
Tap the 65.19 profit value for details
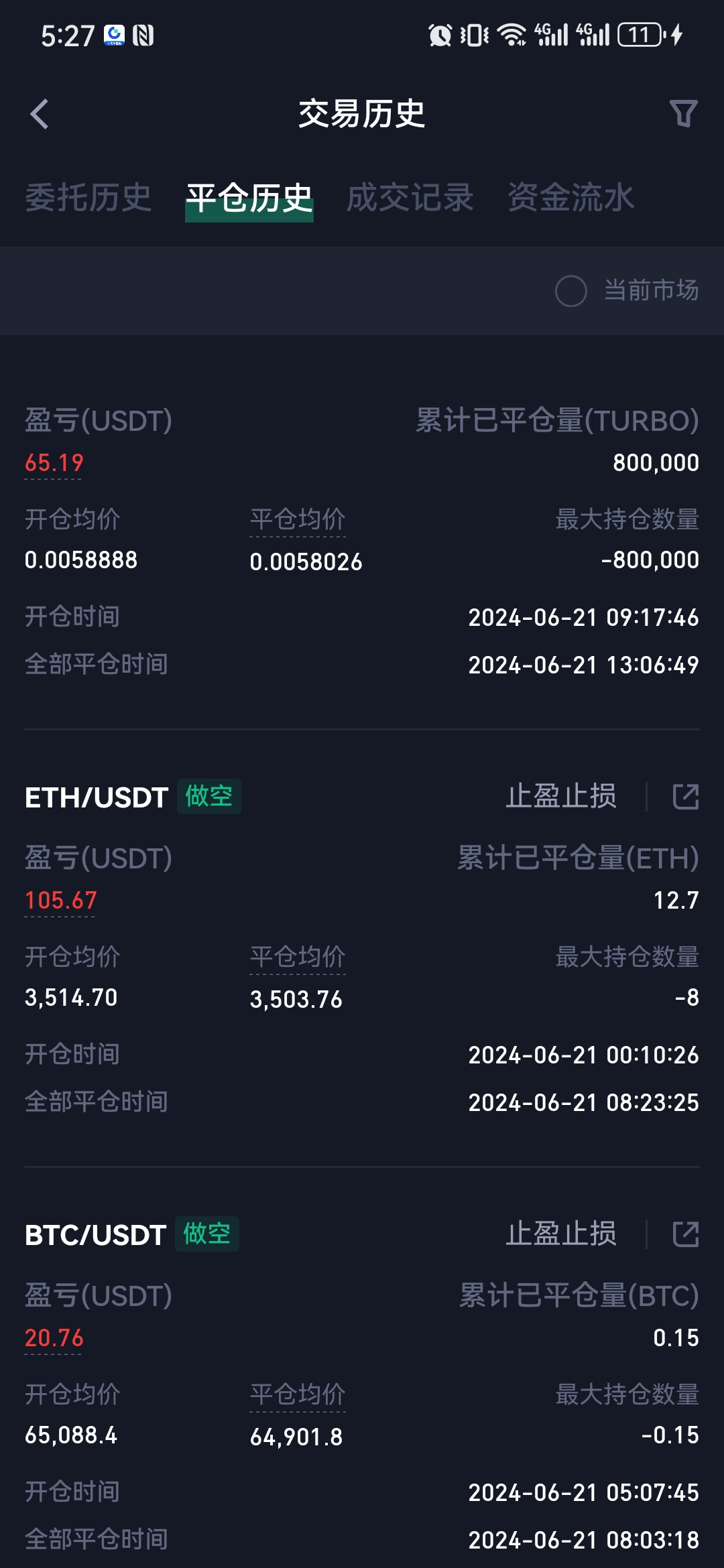pyautogui.click(x=54, y=463)
